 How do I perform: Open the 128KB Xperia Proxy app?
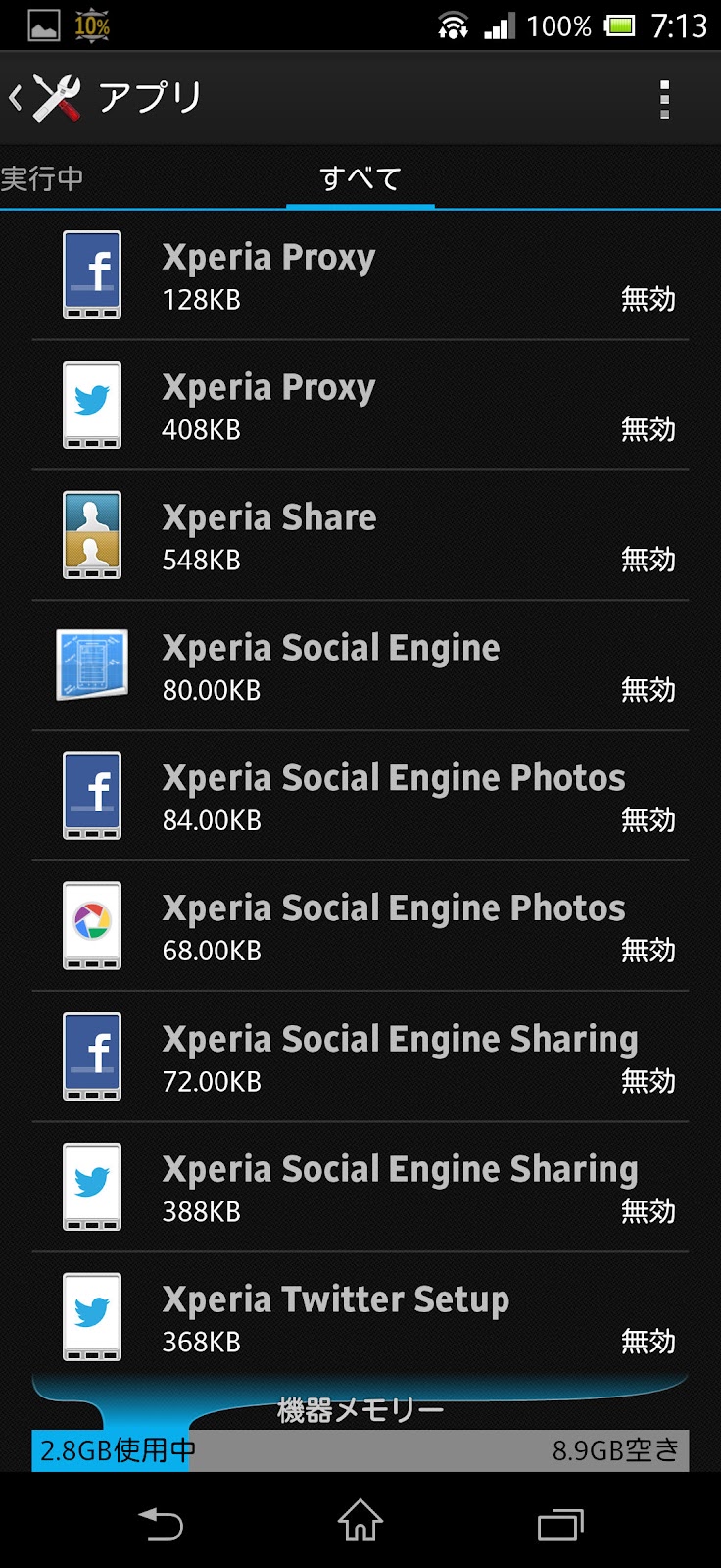click(360, 275)
